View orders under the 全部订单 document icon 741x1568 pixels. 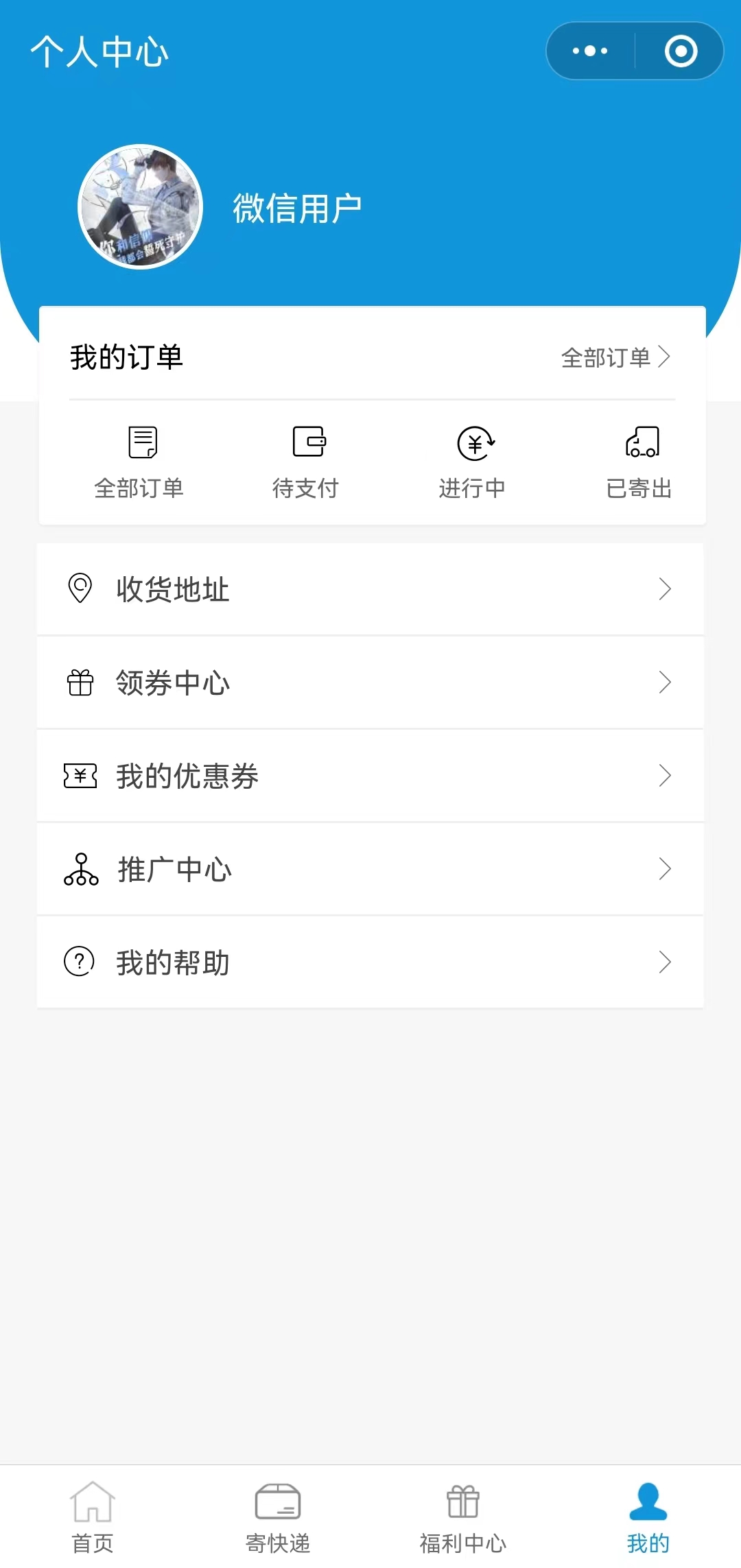tap(140, 461)
